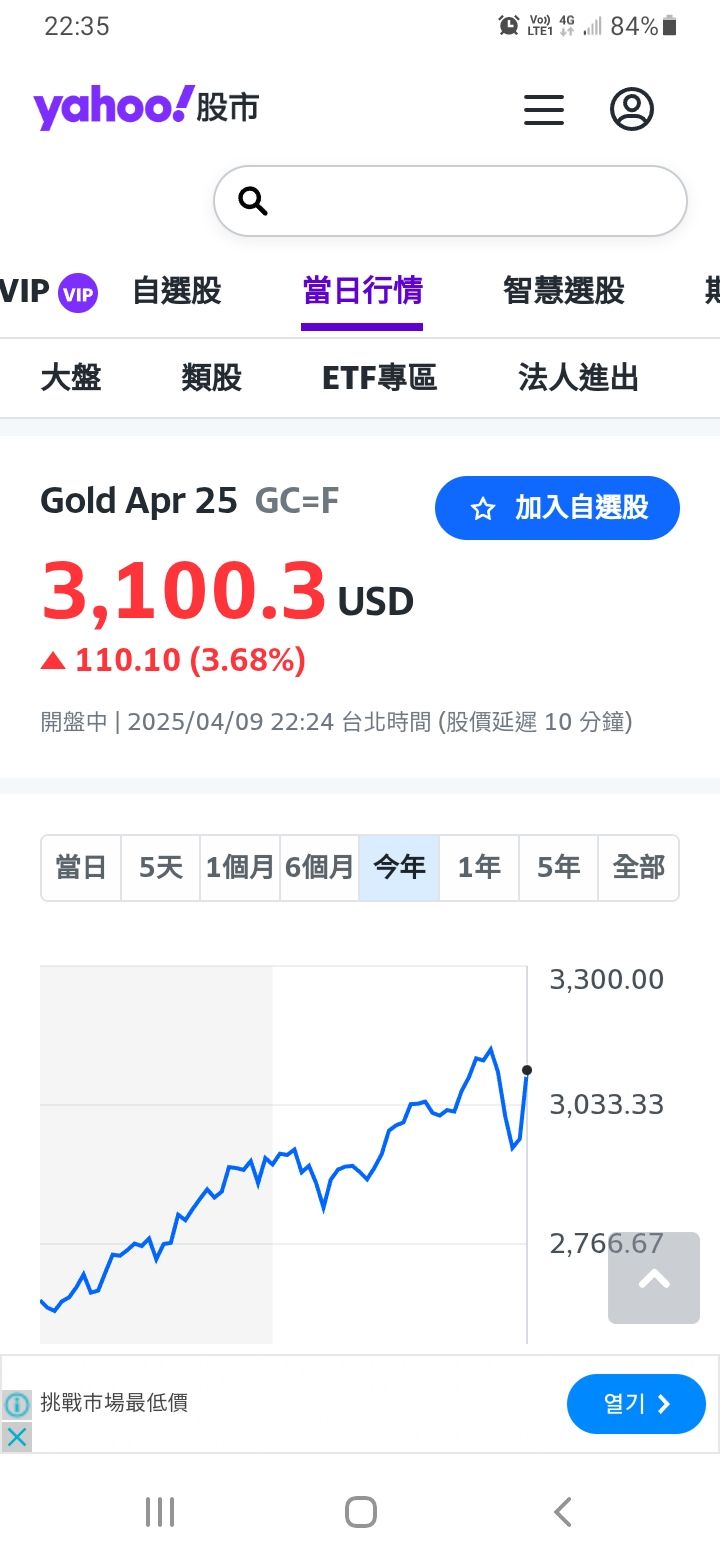Select the 1年 chart range
Image resolution: width=720 pixels, height=1560 pixels.
point(479,867)
